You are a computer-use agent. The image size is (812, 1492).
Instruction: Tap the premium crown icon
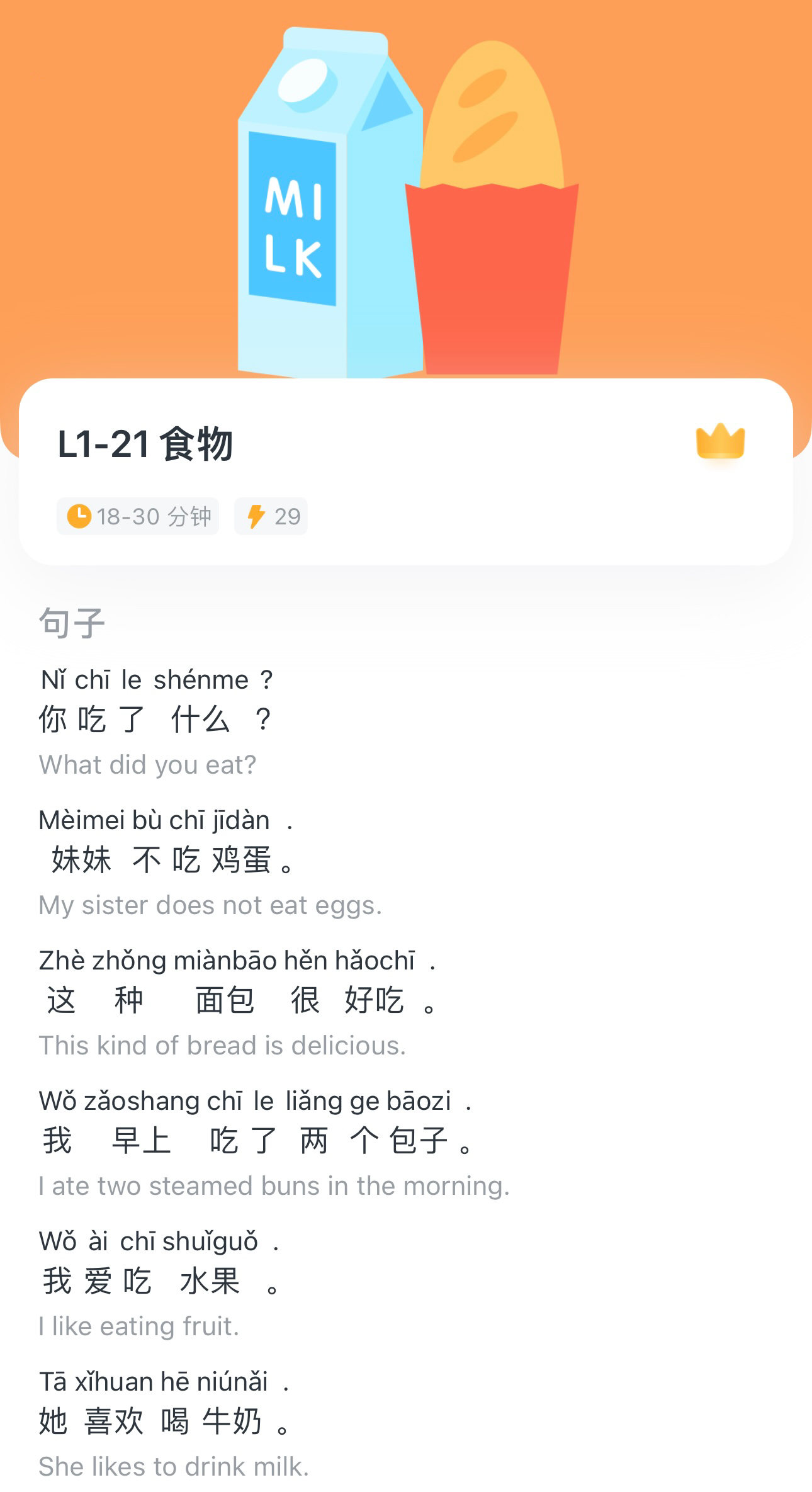point(720,441)
